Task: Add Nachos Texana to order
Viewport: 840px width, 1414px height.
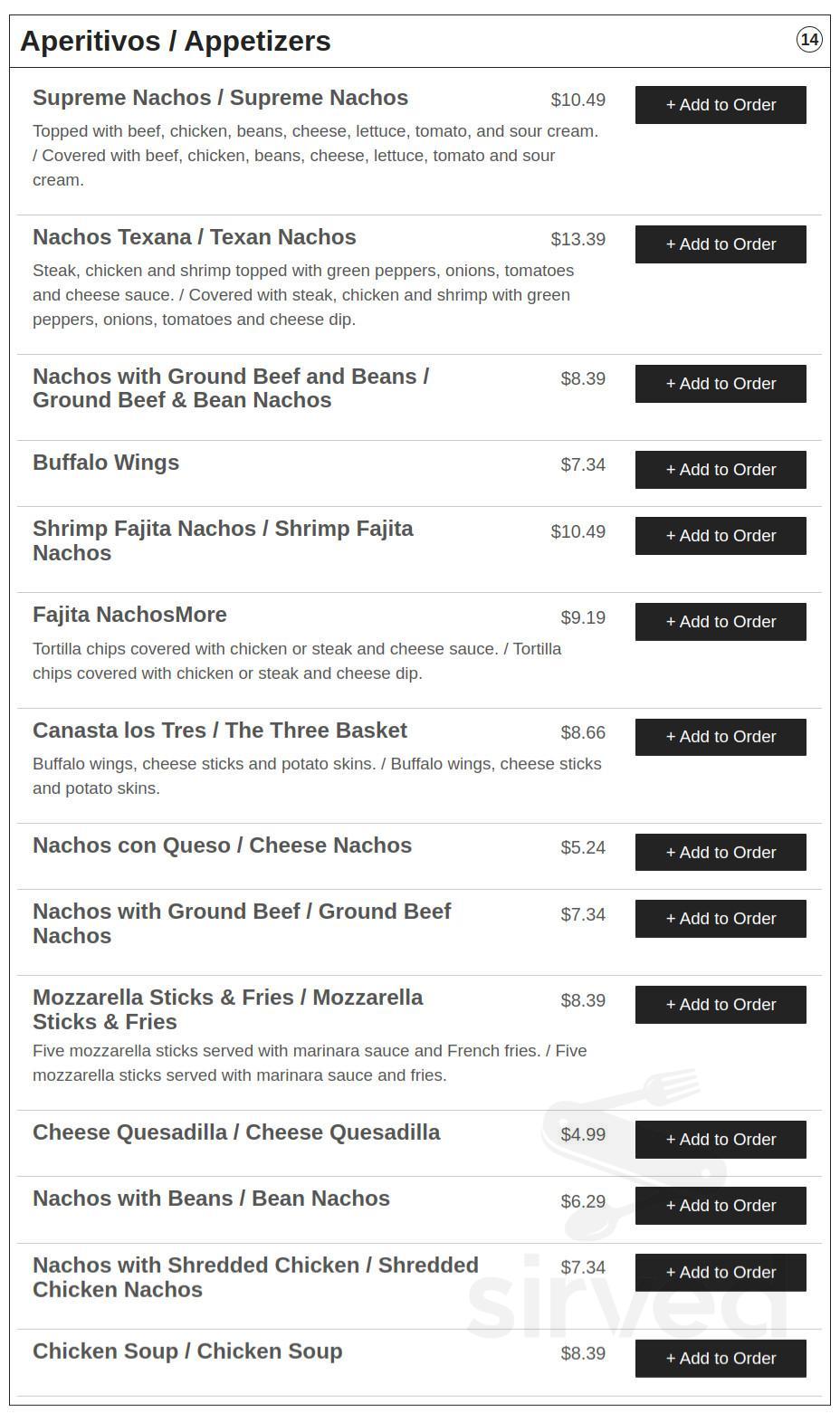Action: coord(720,244)
